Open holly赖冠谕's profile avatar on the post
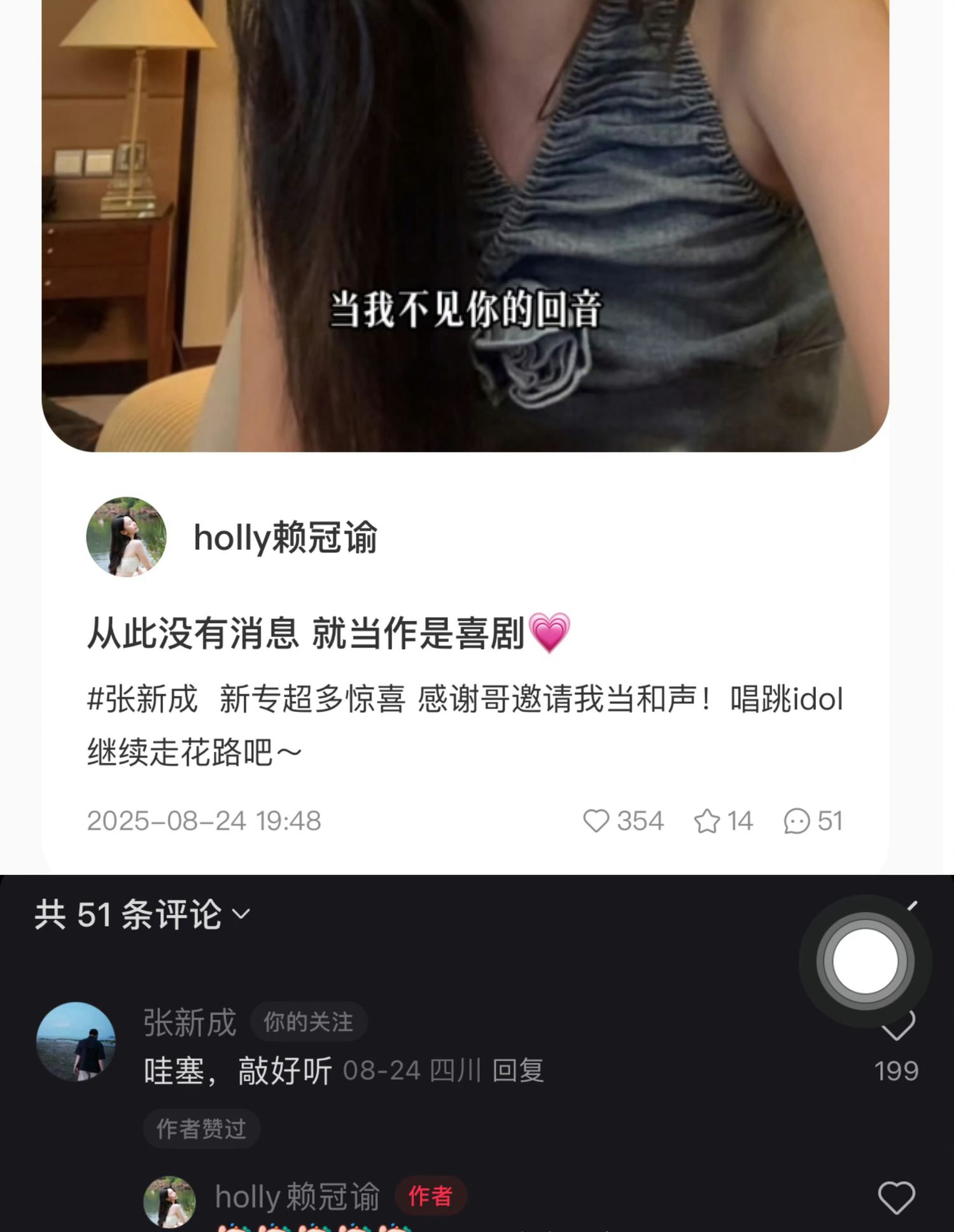Screen dimensions: 954x1232 [126, 537]
